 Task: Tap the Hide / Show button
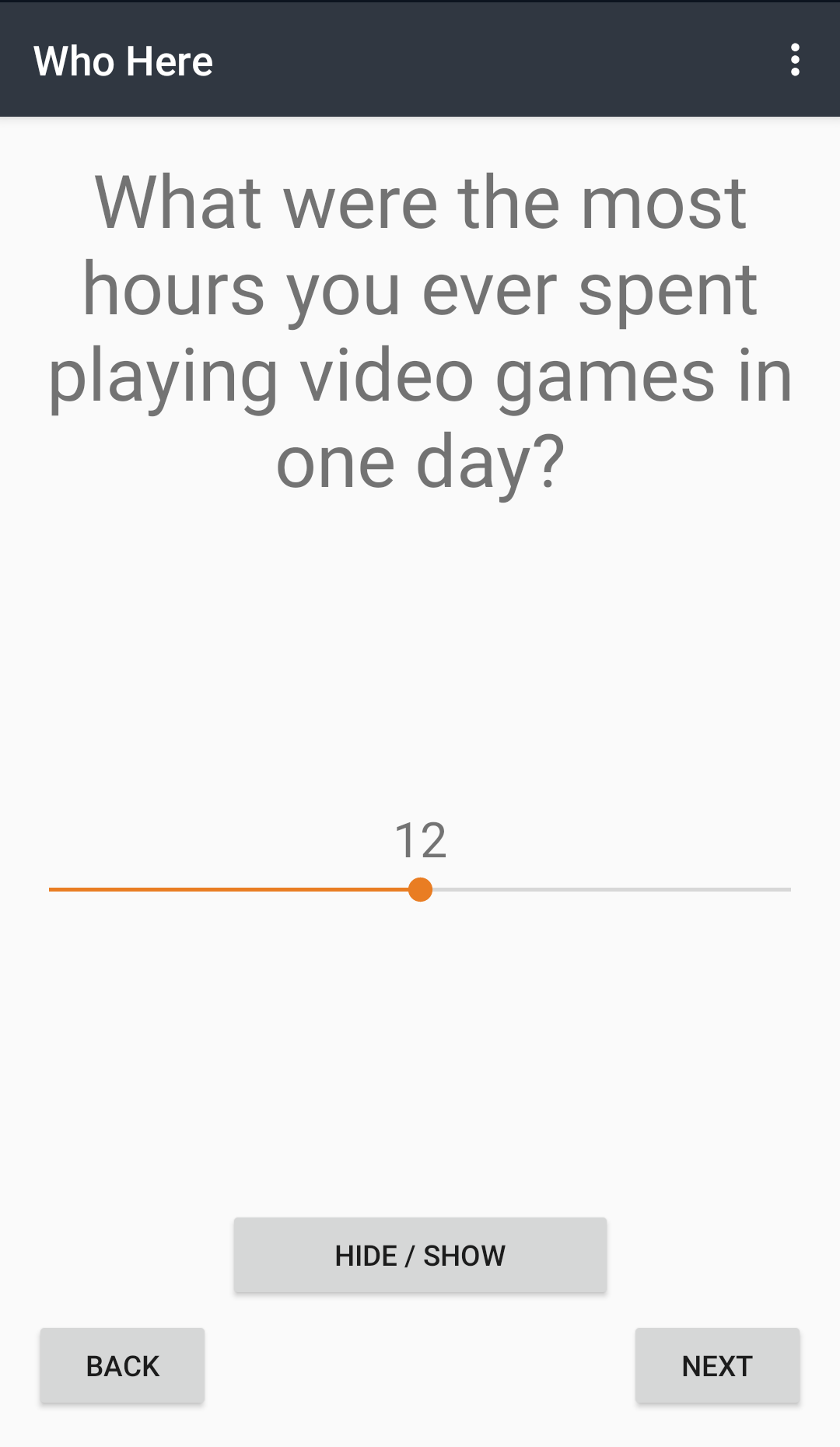(420, 1255)
